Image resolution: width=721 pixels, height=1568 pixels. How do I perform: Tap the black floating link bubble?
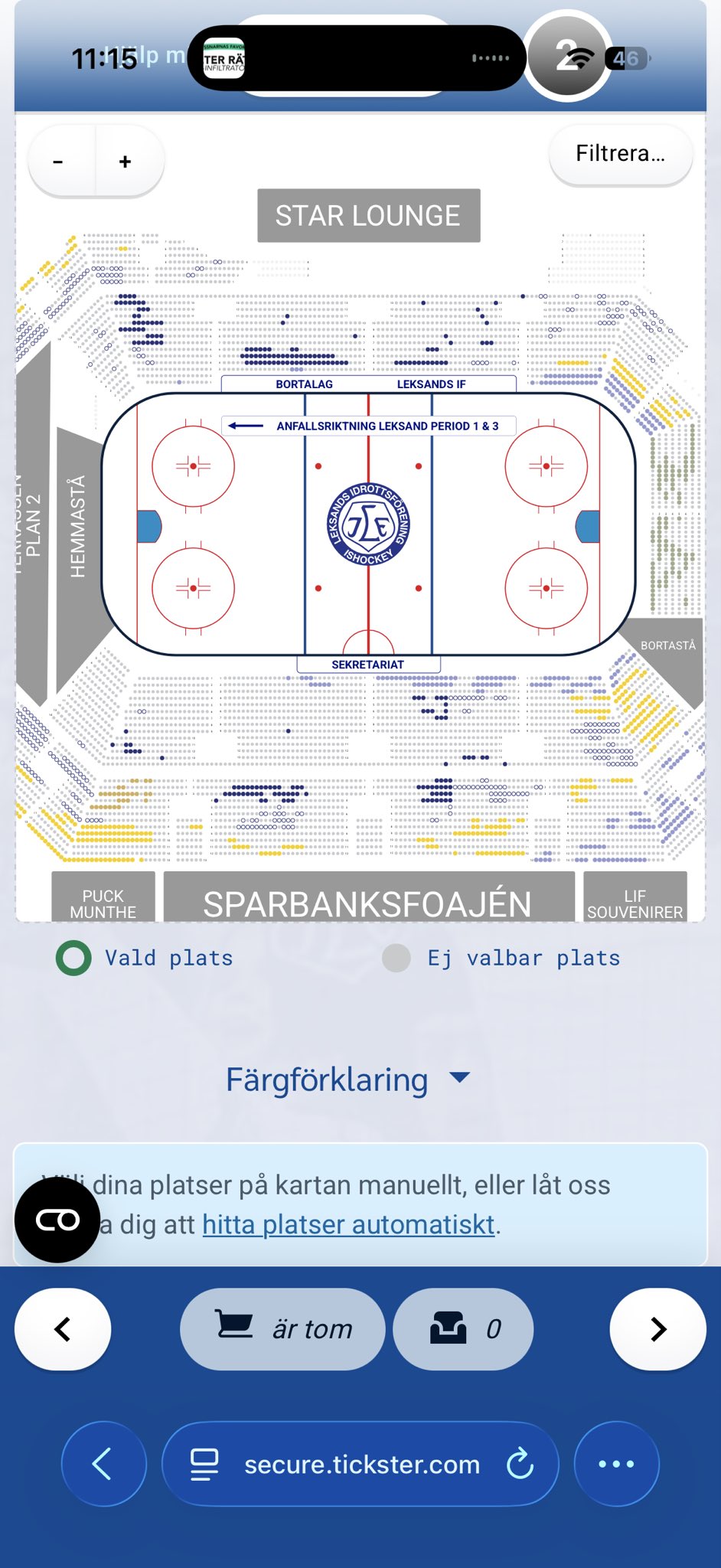pos(57,1220)
